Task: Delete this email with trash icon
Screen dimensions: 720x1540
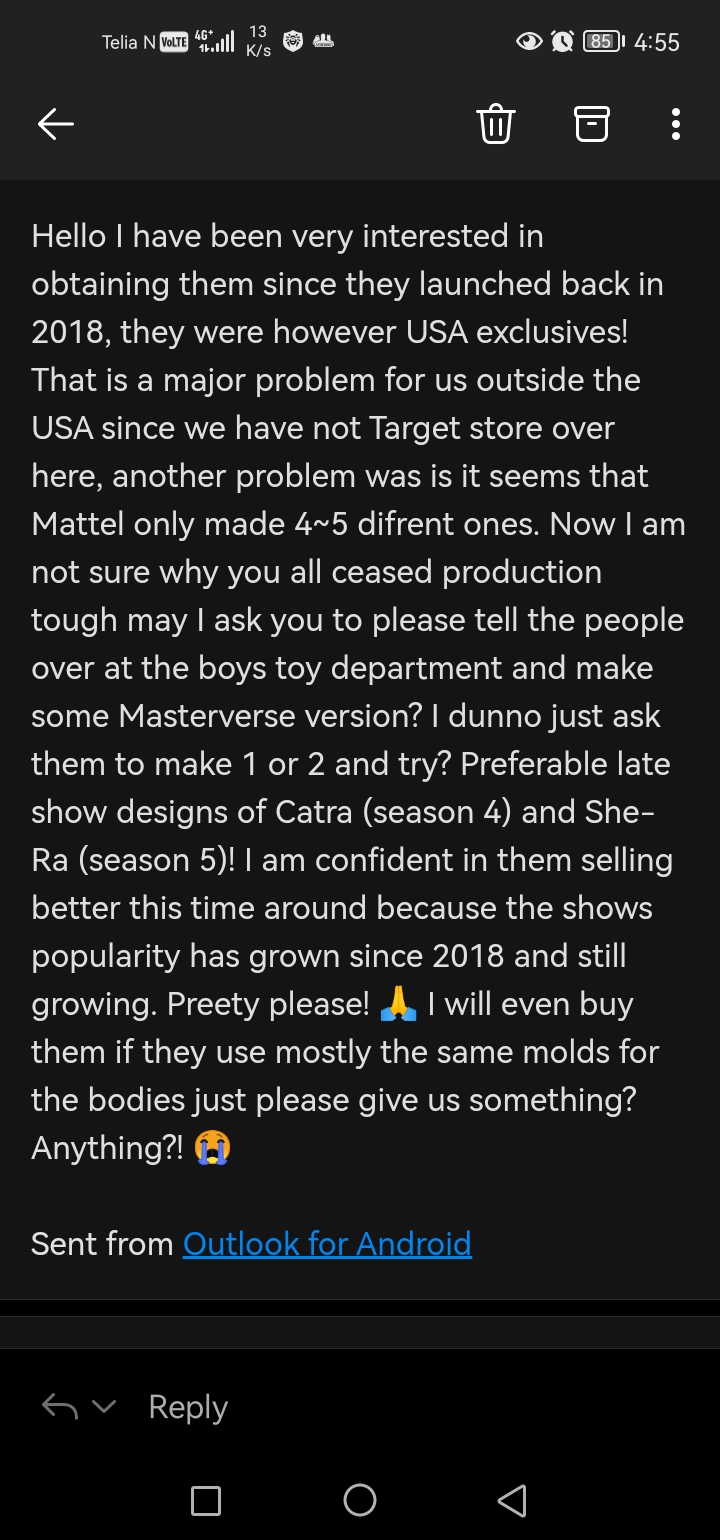Action: 496,124
